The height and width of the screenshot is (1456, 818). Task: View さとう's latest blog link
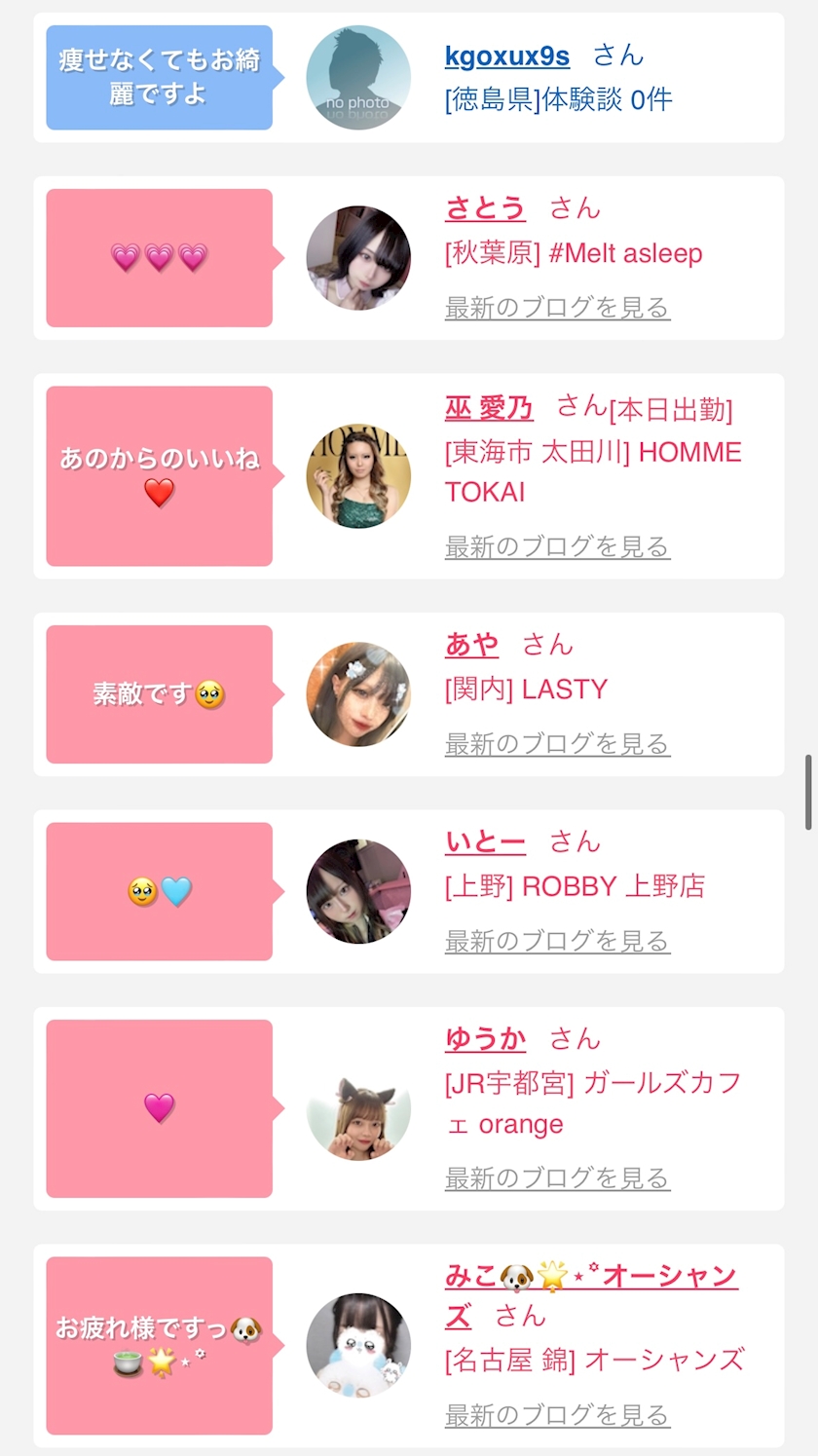(557, 308)
